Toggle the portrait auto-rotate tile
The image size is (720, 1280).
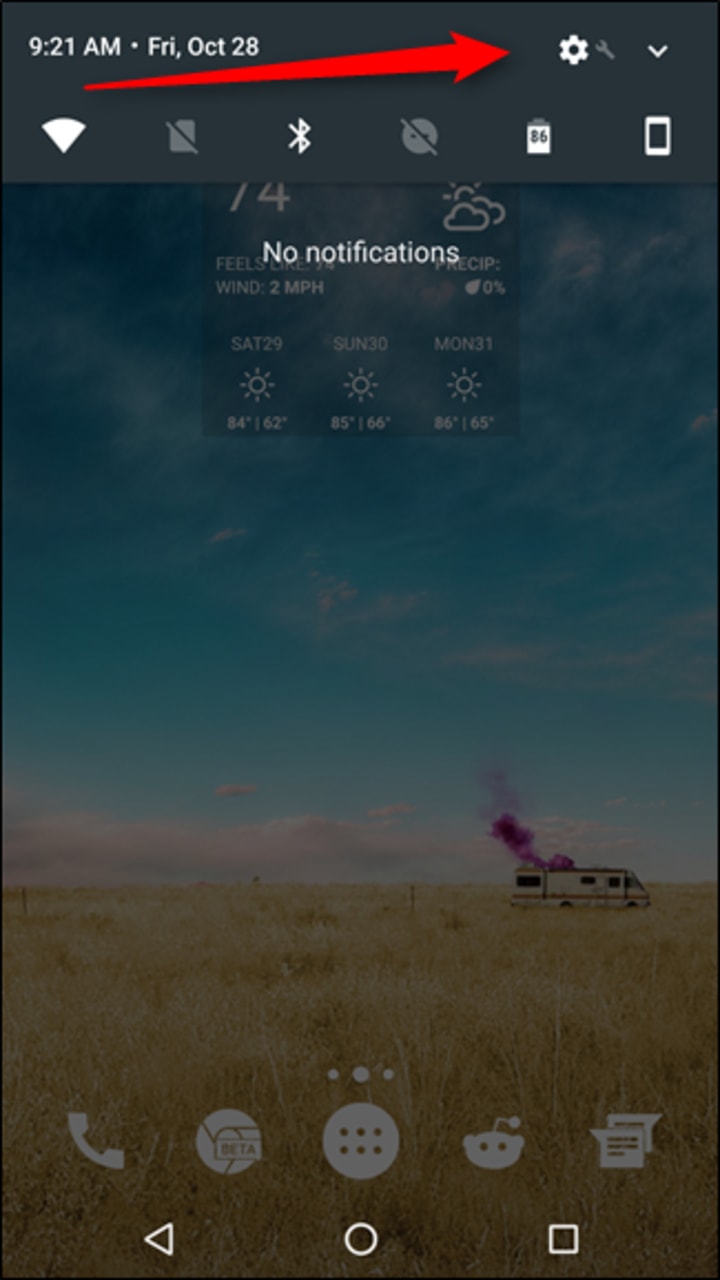click(657, 136)
